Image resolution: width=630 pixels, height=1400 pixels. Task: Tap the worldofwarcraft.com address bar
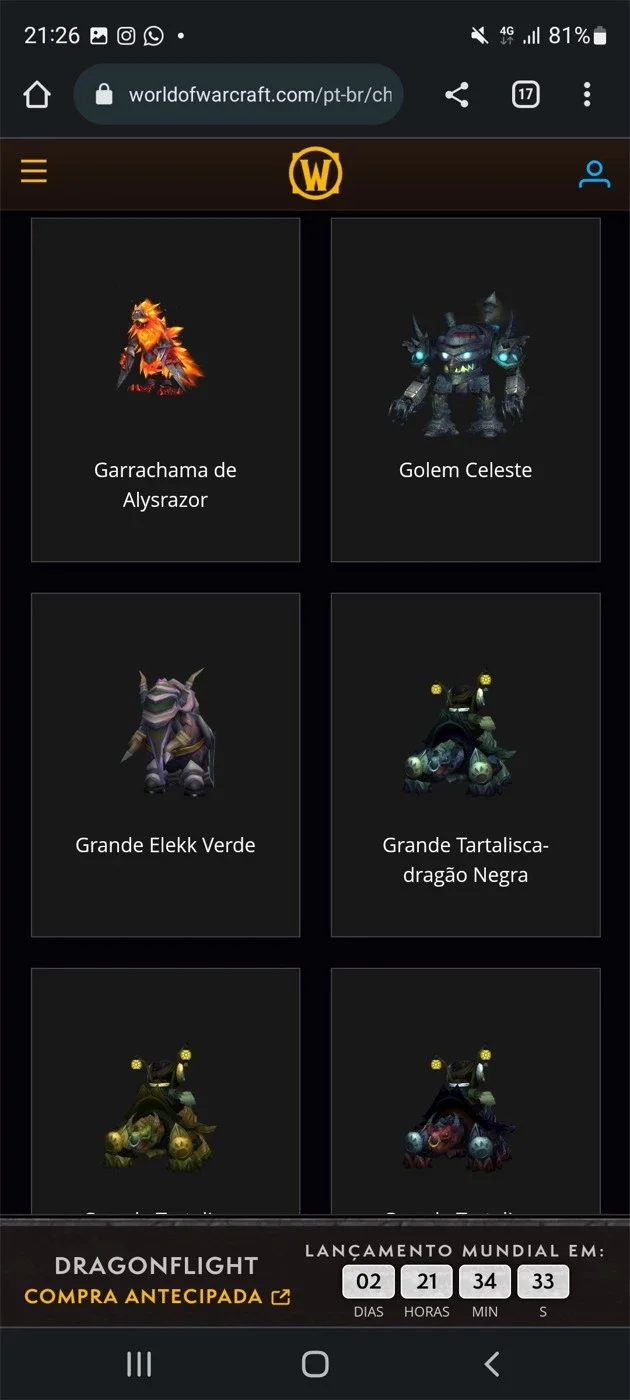238,95
